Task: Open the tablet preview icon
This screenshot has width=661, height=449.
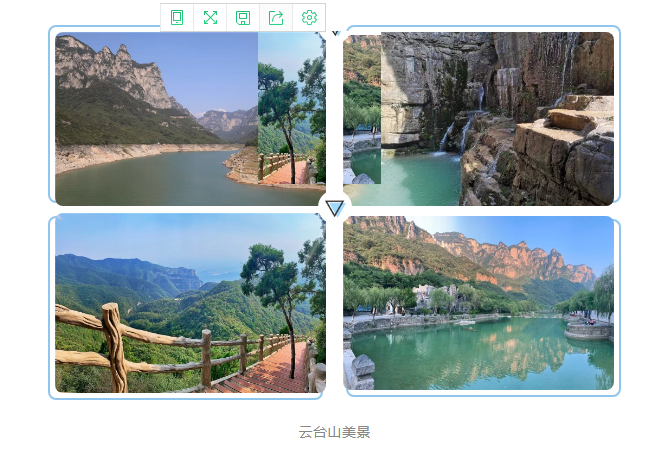Action: (x=177, y=17)
